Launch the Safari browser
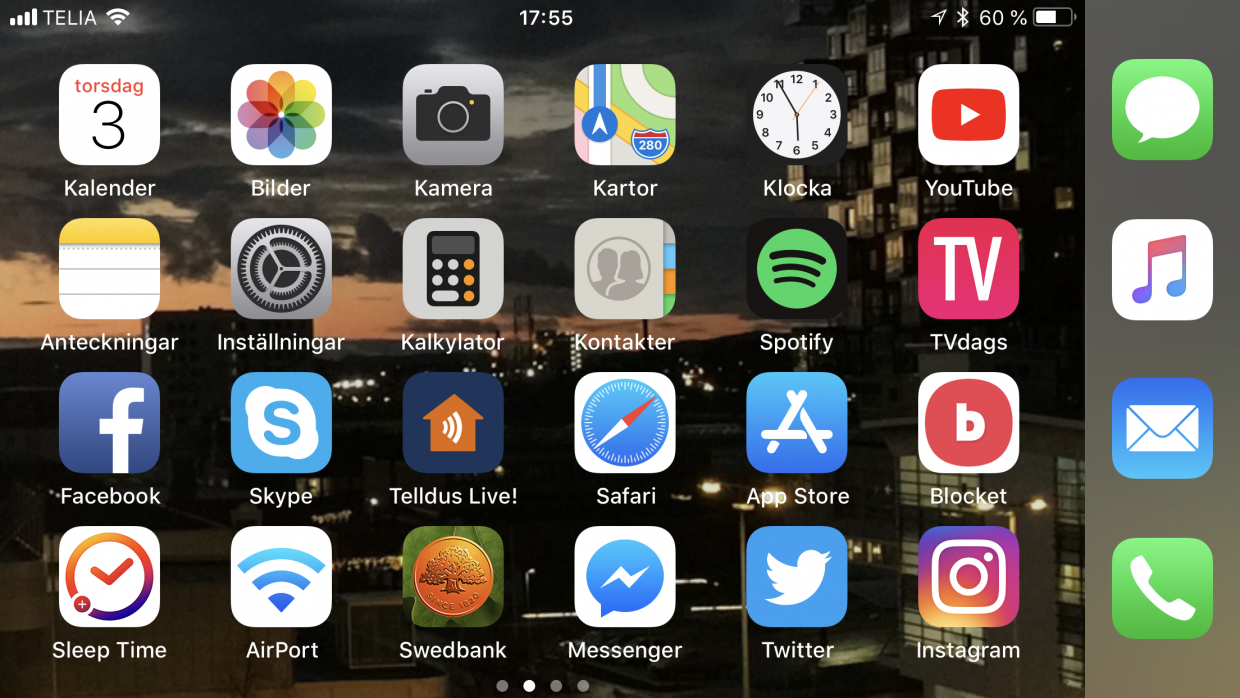1240x698 pixels. 625,423
